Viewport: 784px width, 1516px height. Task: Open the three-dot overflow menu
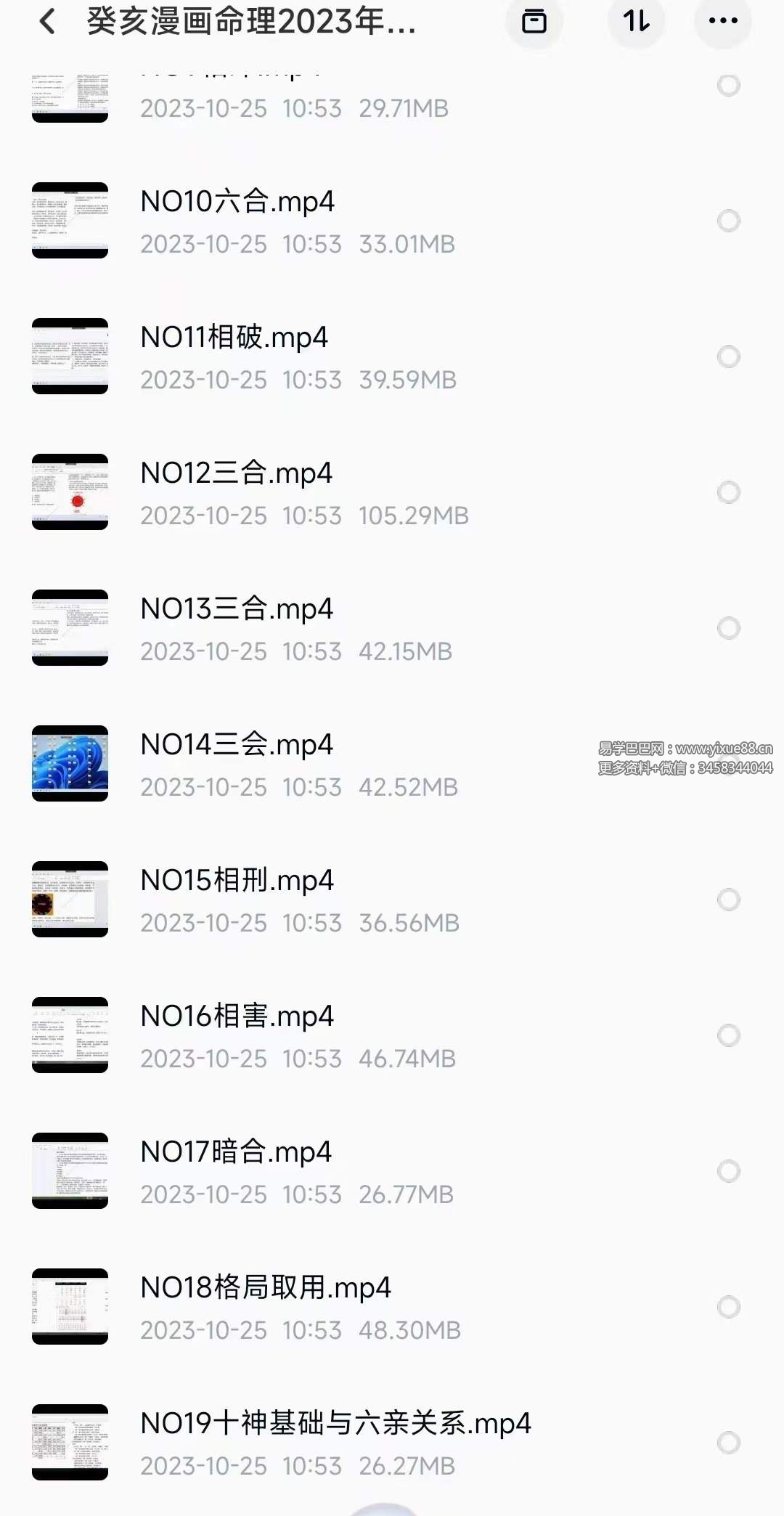[x=723, y=22]
